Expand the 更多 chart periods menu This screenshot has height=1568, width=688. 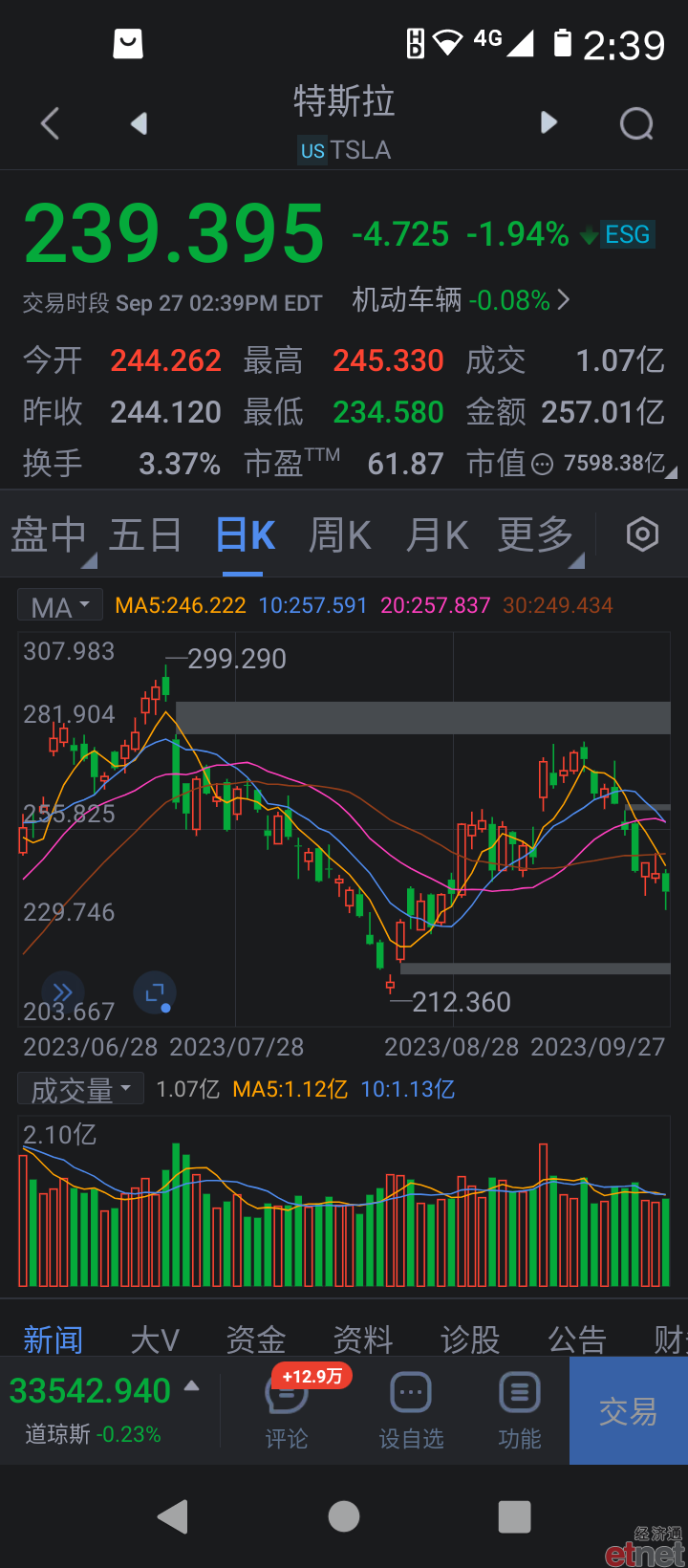536,535
